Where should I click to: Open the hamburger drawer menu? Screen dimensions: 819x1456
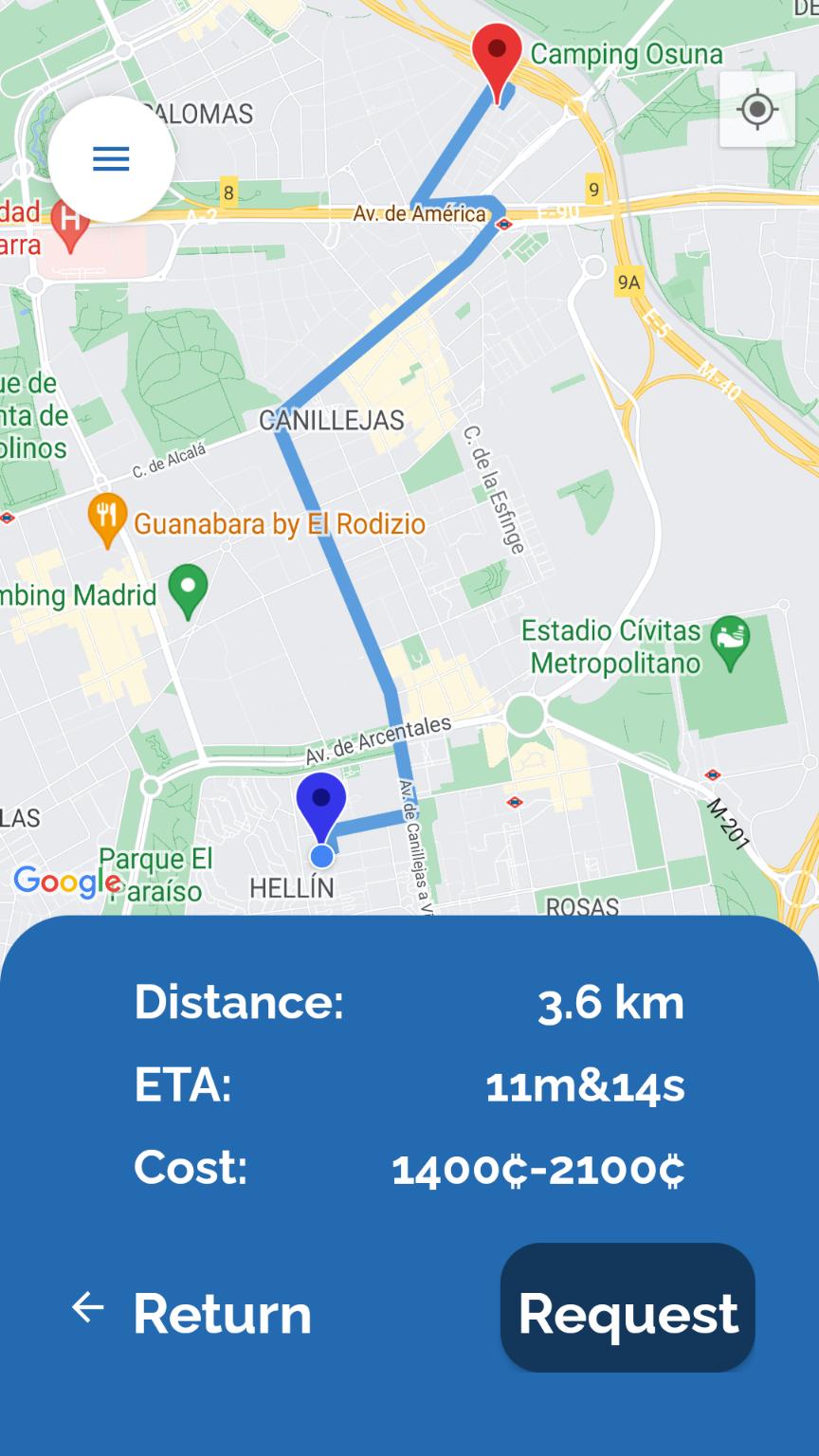point(111,158)
